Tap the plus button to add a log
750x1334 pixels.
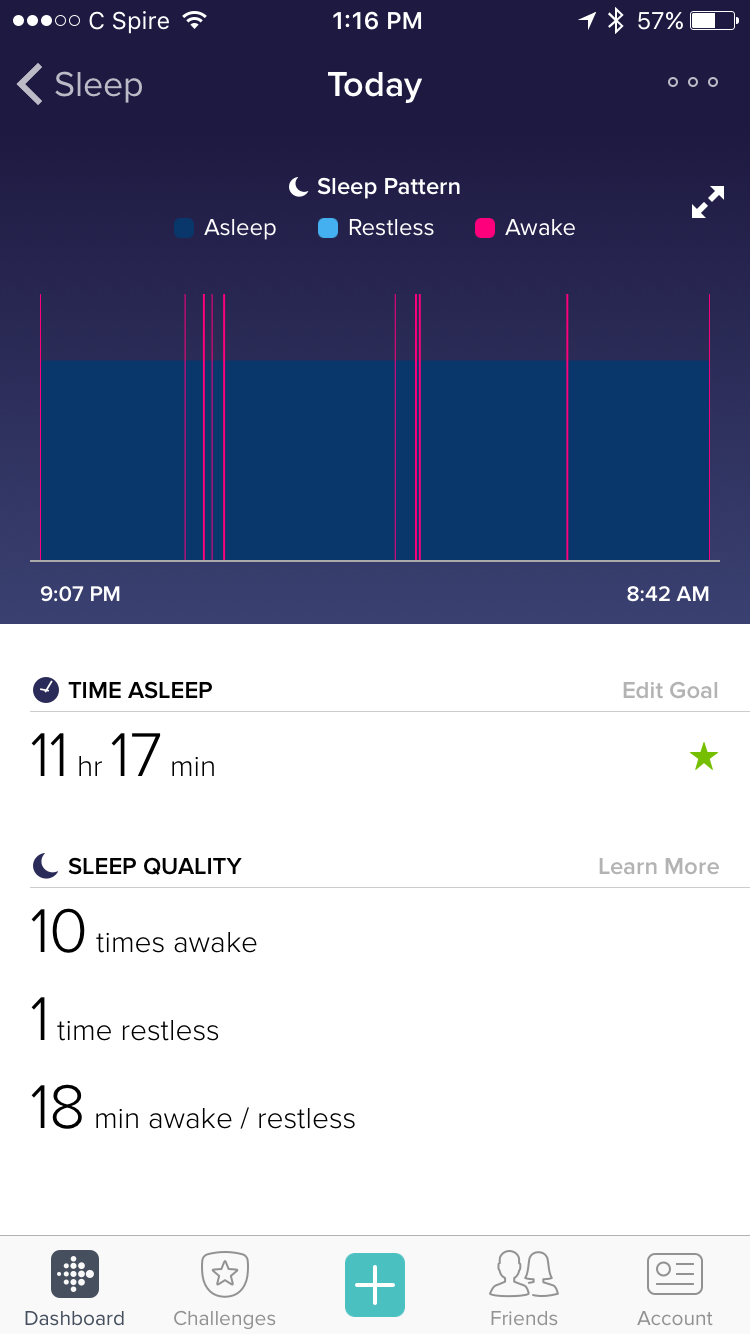click(x=375, y=1285)
